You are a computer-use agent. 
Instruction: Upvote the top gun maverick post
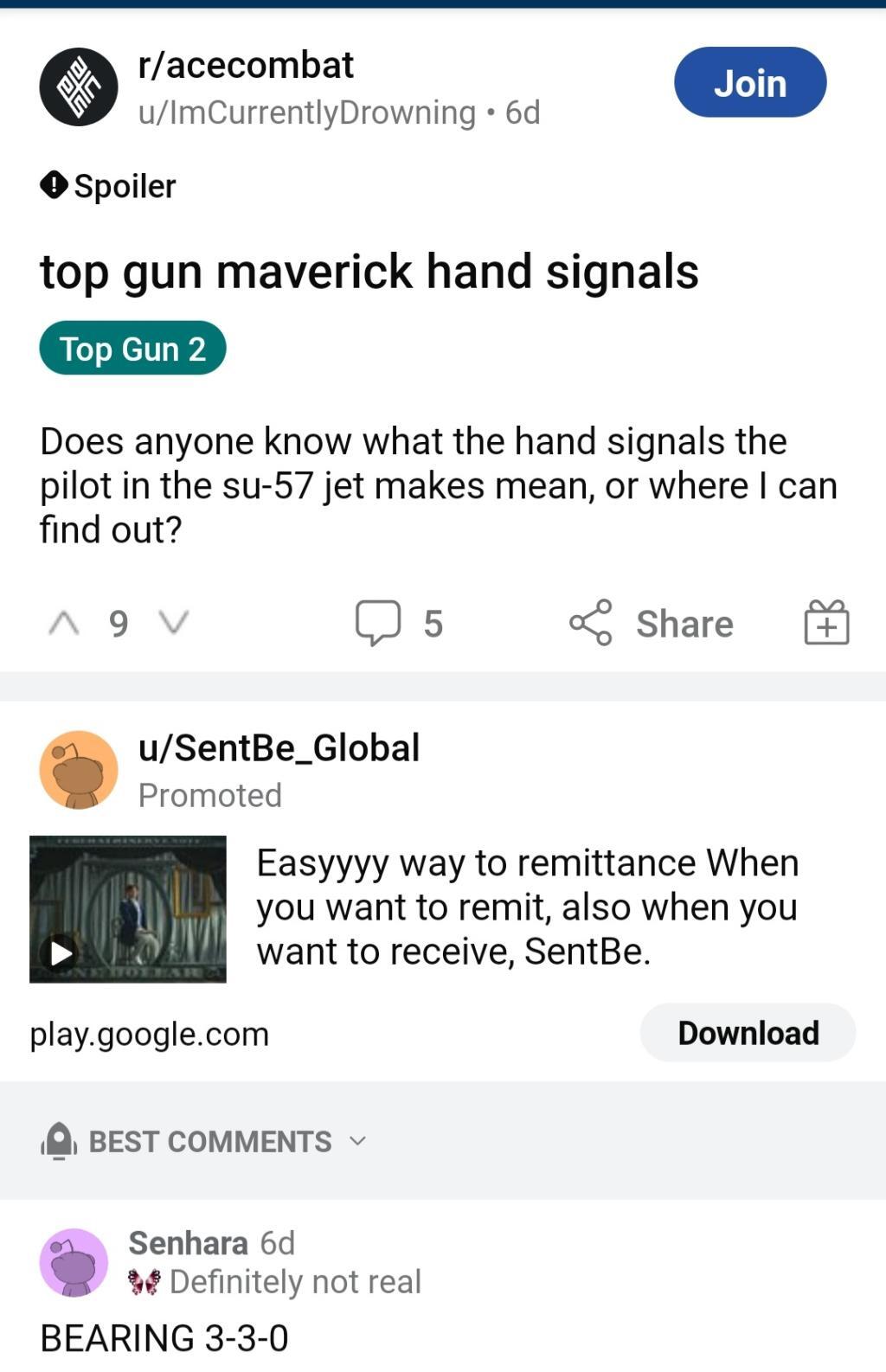(63, 623)
